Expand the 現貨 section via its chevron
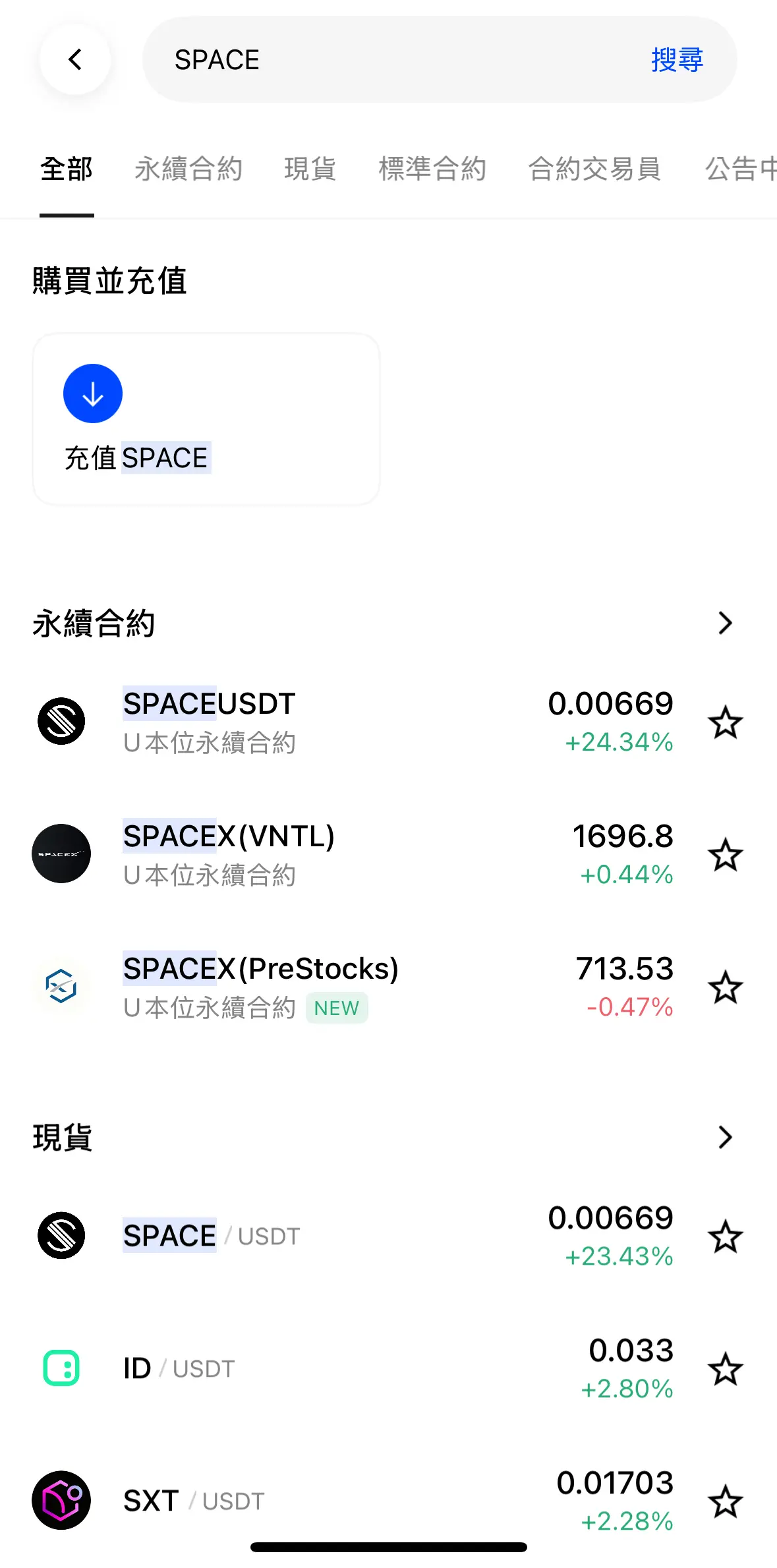The height and width of the screenshot is (1568, 777). coord(724,1137)
